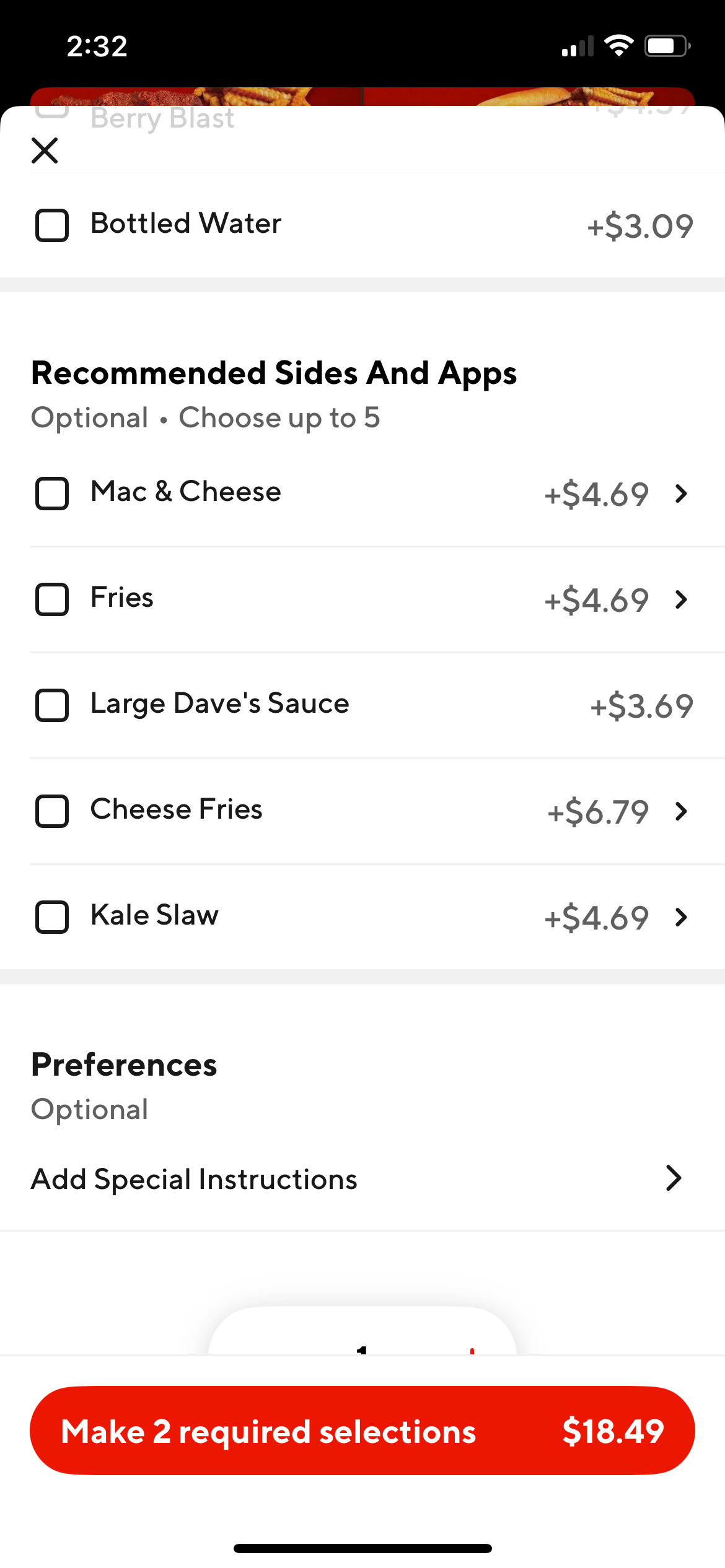
Task: Select the Mac & Cheese checkbox
Action: (52, 494)
